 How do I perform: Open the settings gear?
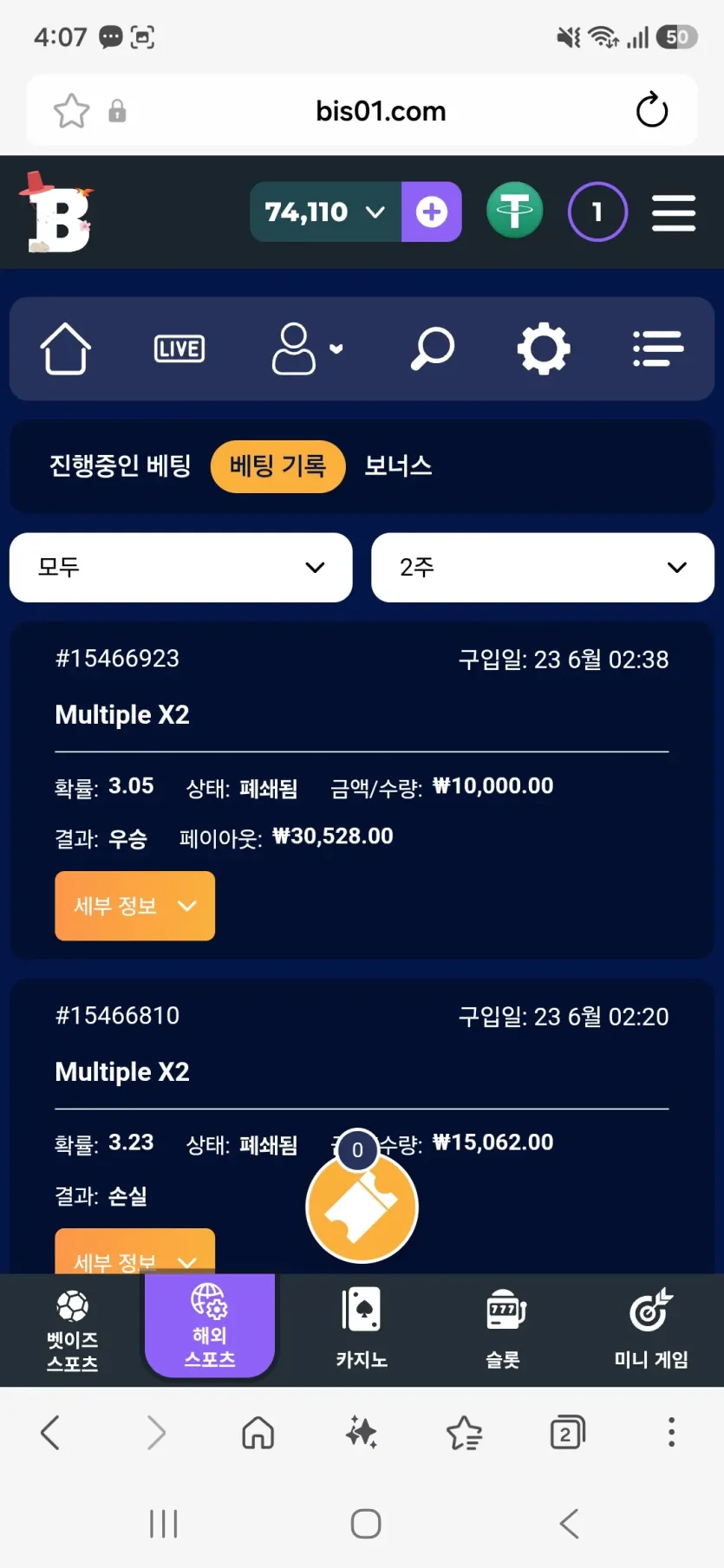[x=544, y=348]
